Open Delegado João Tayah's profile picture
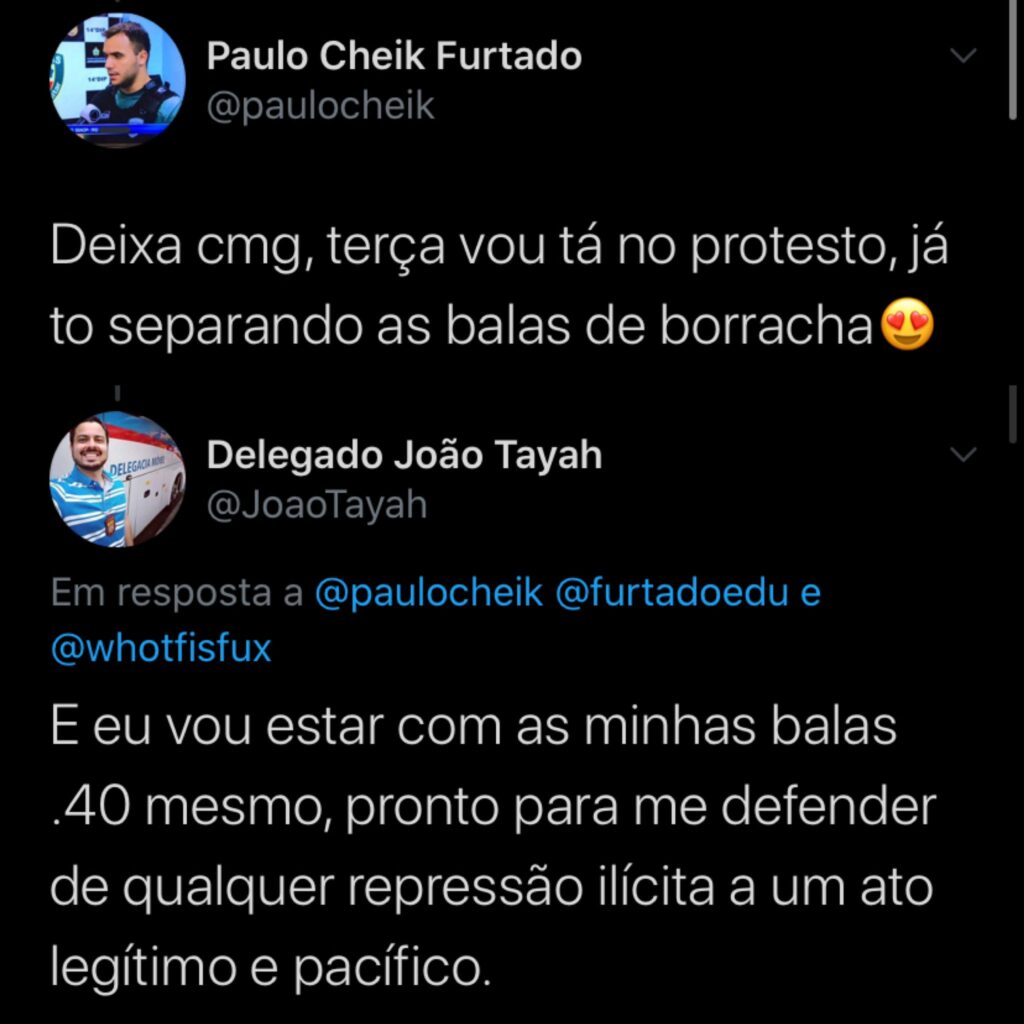Screen dimensions: 1024x1024 (x=117, y=478)
